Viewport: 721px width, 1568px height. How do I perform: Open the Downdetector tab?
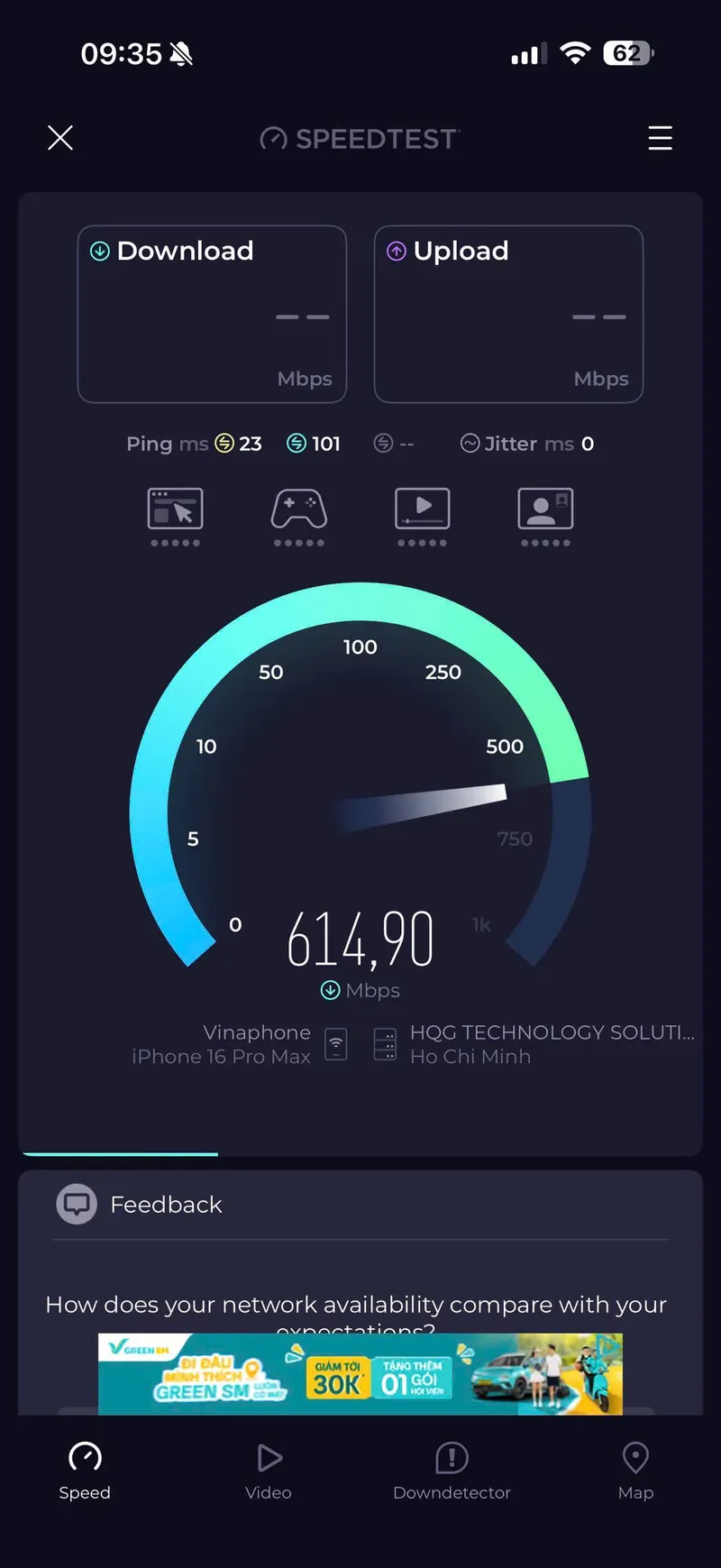click(452, 1472)
